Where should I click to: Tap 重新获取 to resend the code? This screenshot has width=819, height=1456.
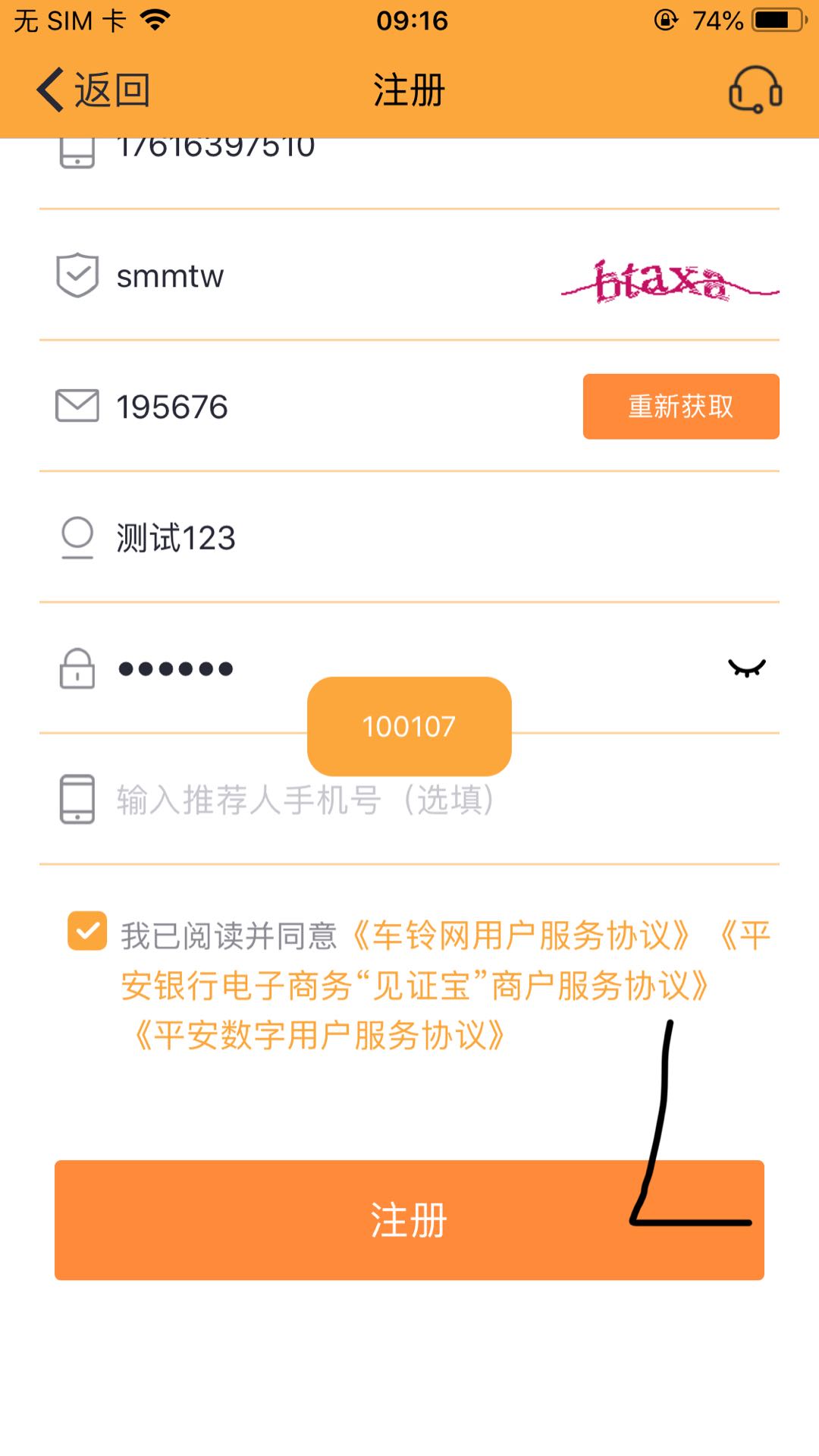coord(680,407)
